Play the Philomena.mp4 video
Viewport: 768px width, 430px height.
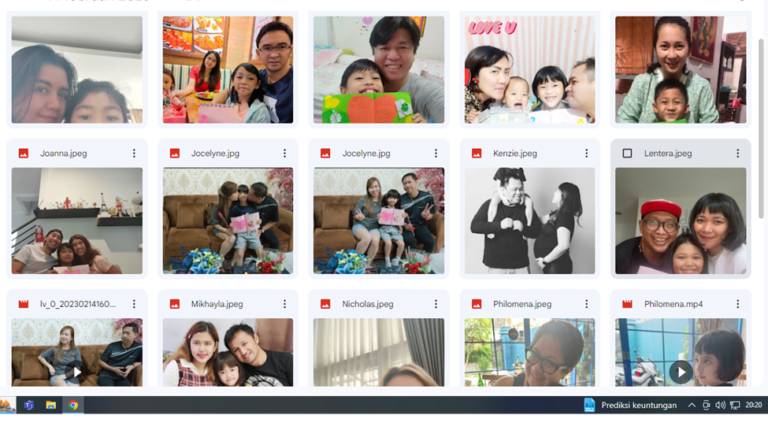[680, 371]
